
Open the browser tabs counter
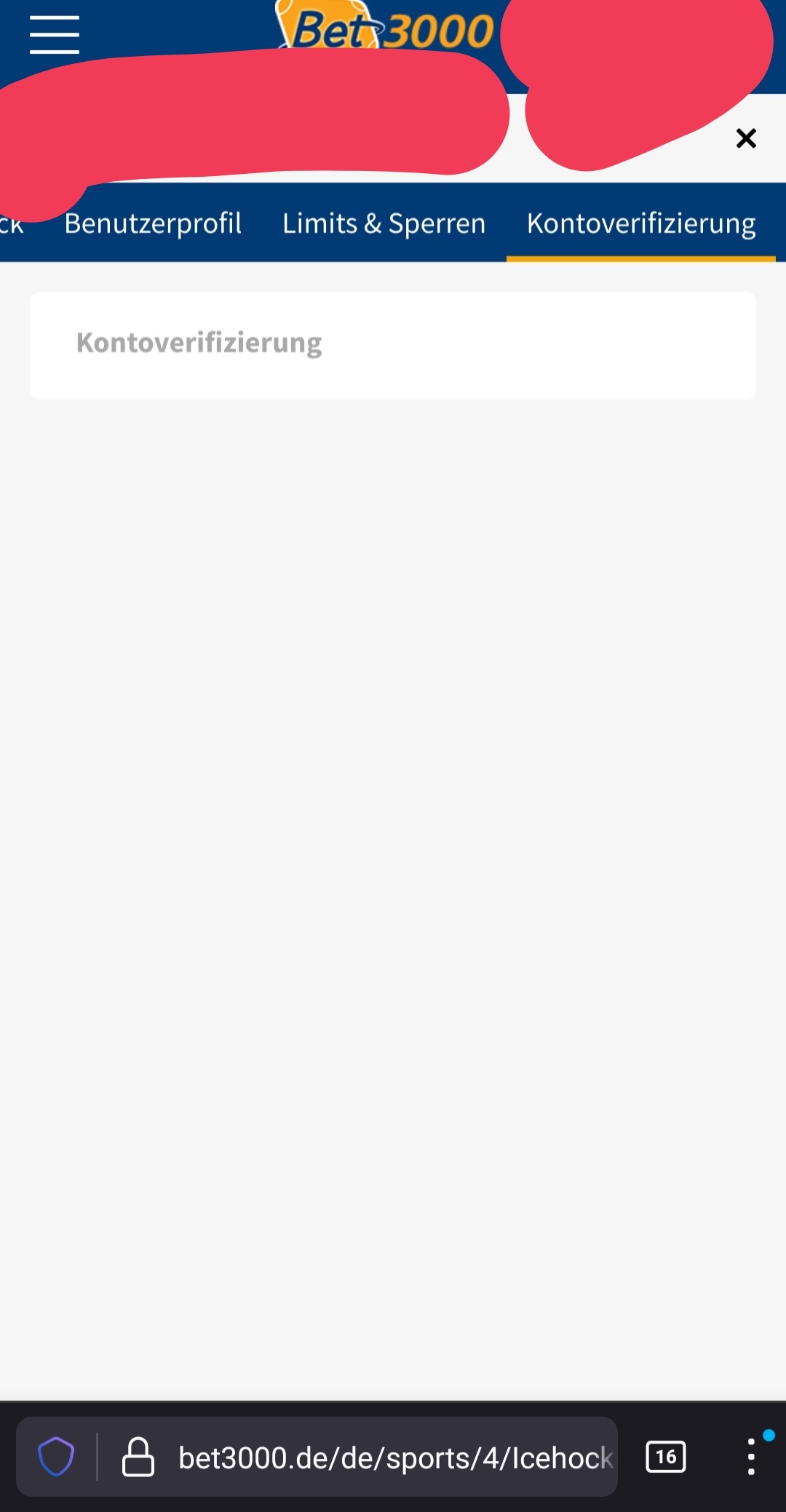(665, 1457)
